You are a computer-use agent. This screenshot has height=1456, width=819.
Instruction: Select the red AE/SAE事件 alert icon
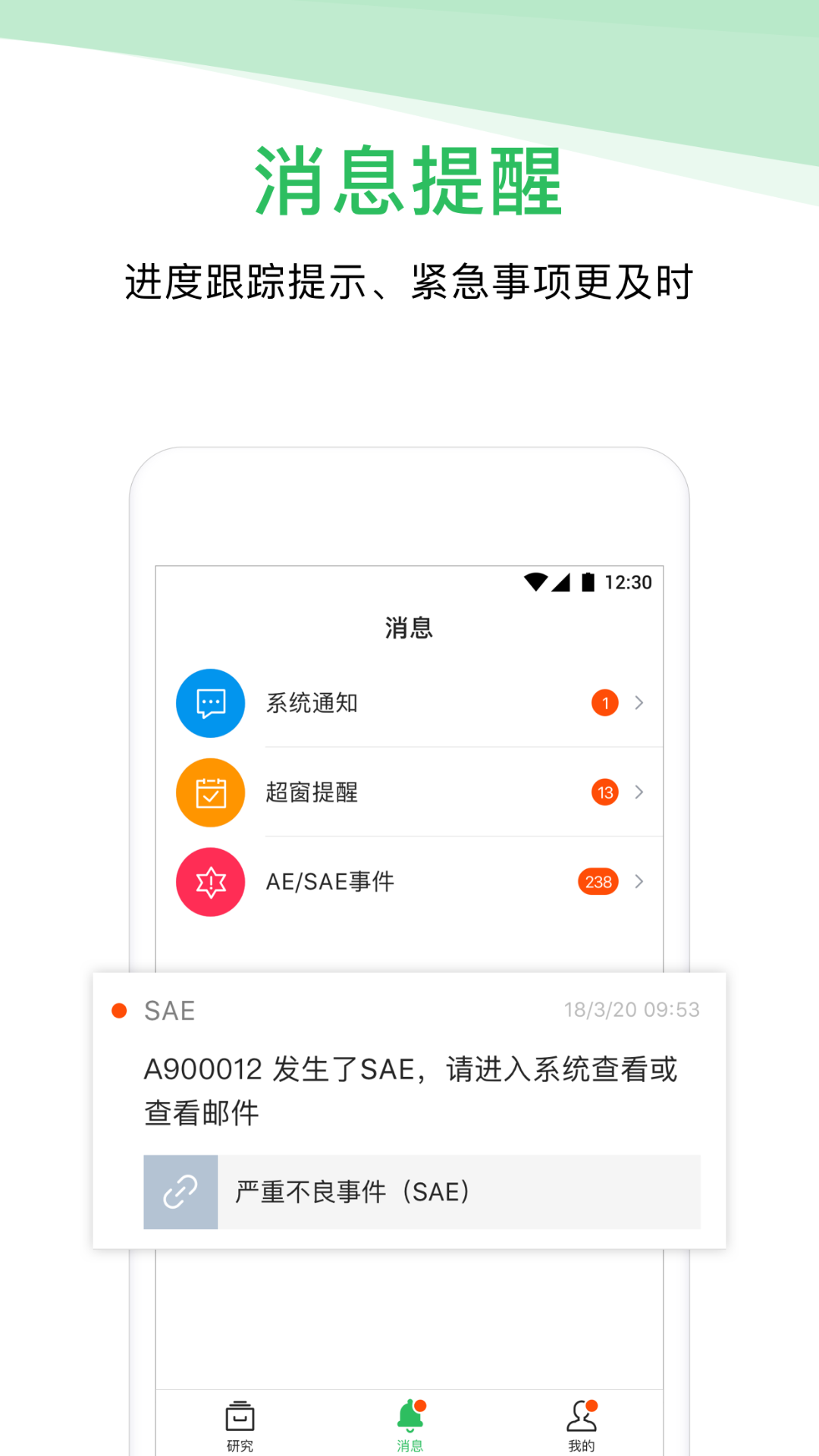(209, 881)
